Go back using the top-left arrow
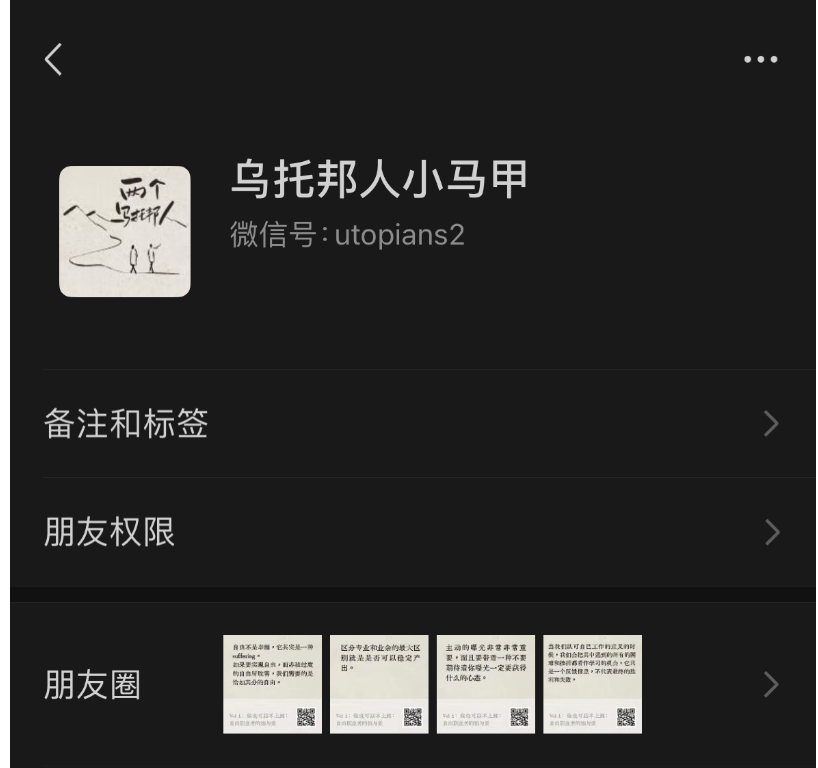Screen dimensions: 818x768 pyautogui.click(x=53, y=60)
